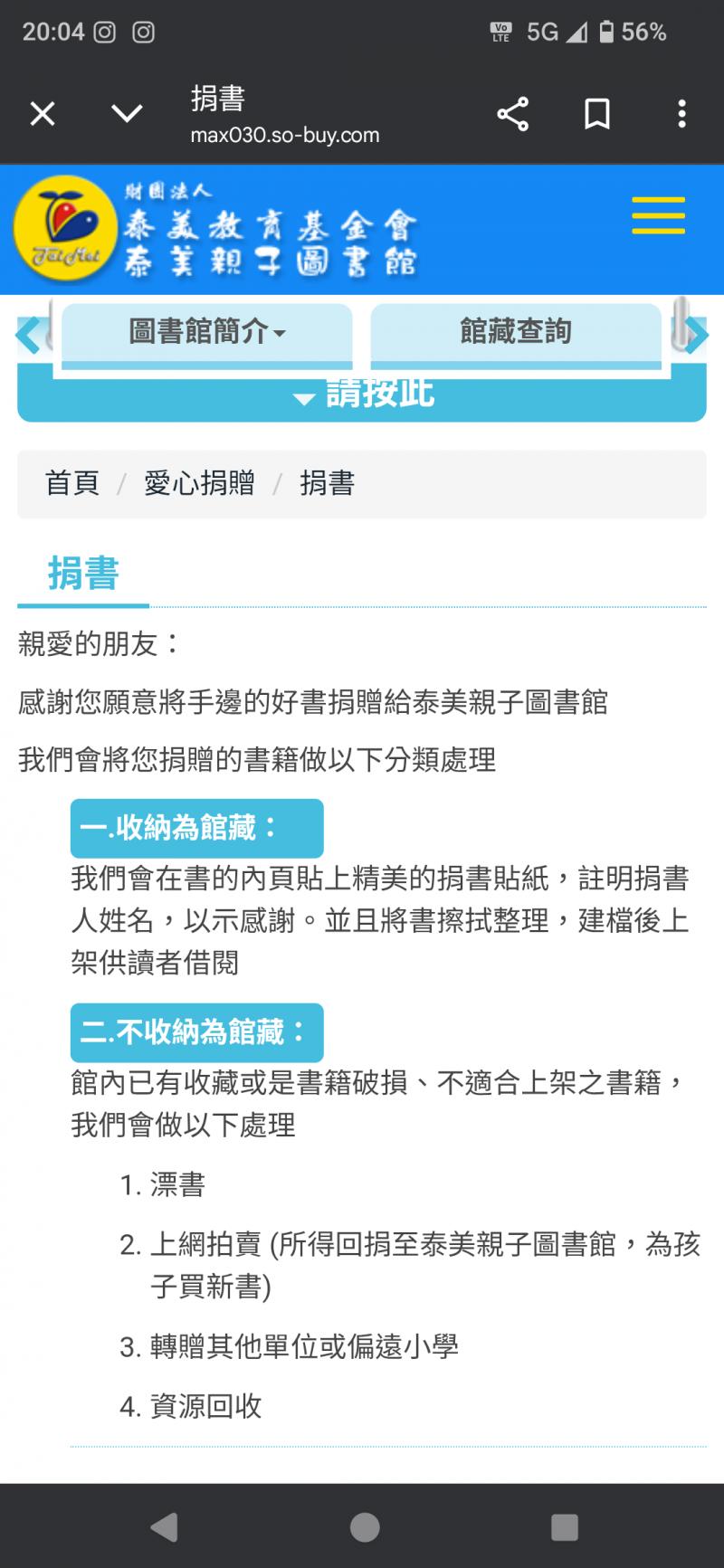Open the yellow hamburger site menu
Viewport: 724px width, 1568px height.
pos(658,216)
